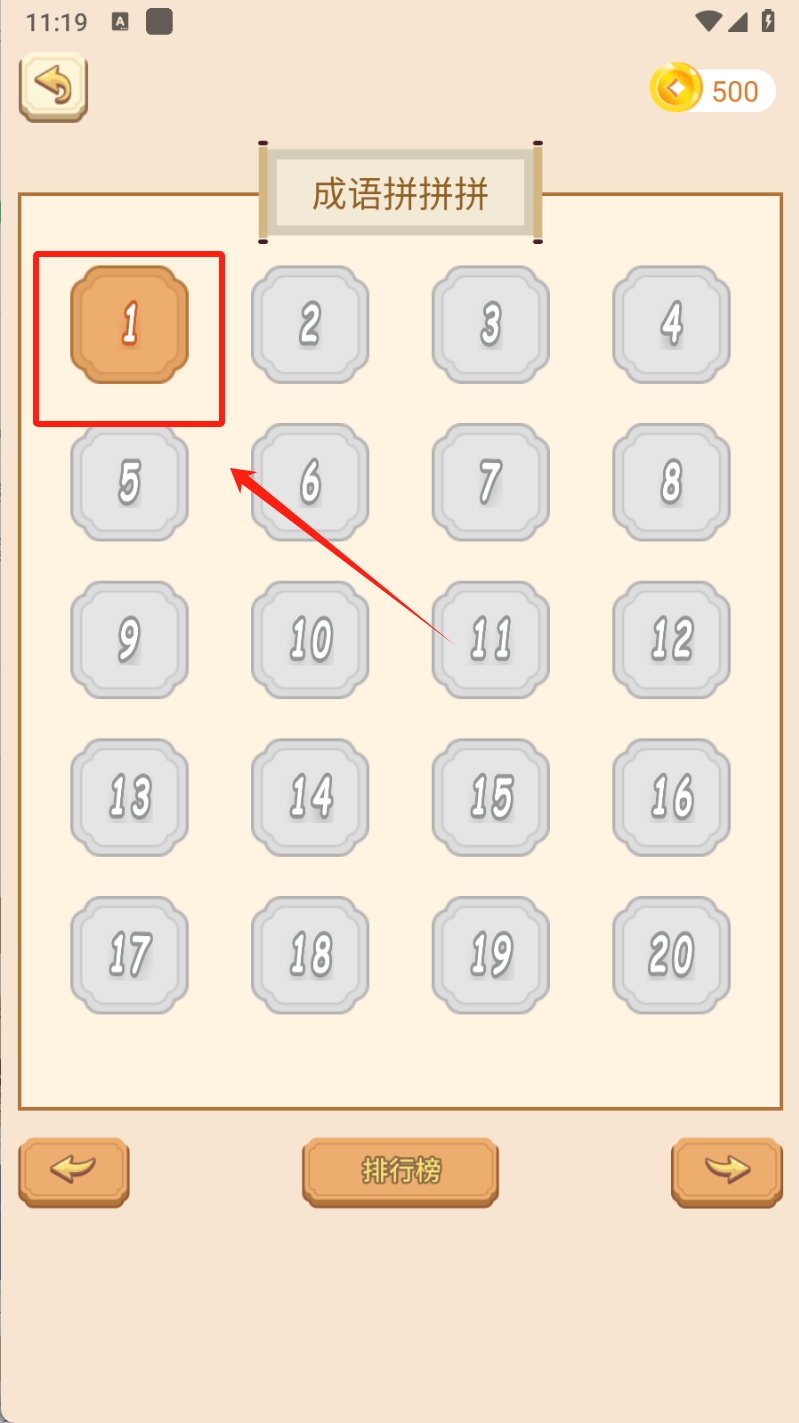The width and height of the screenshot is (799, 1423).
Task: Open level 17 tile
Action: pyautogui.click(x=129, y=954)
